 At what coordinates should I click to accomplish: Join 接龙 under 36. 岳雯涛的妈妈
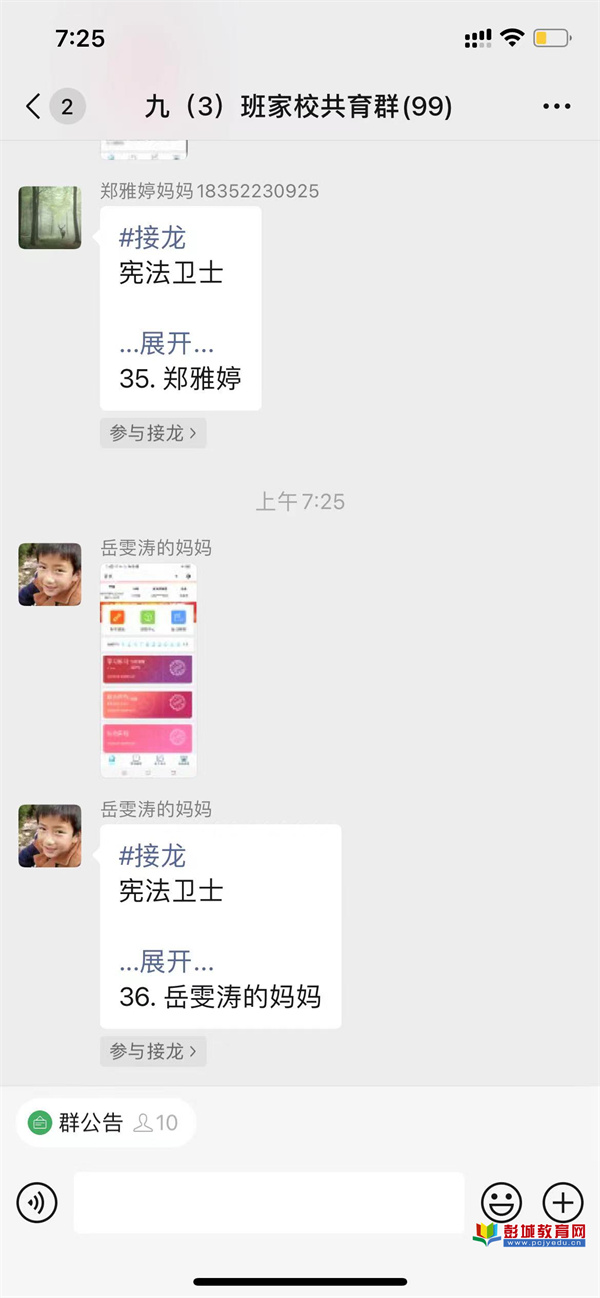coord(153,1051)
